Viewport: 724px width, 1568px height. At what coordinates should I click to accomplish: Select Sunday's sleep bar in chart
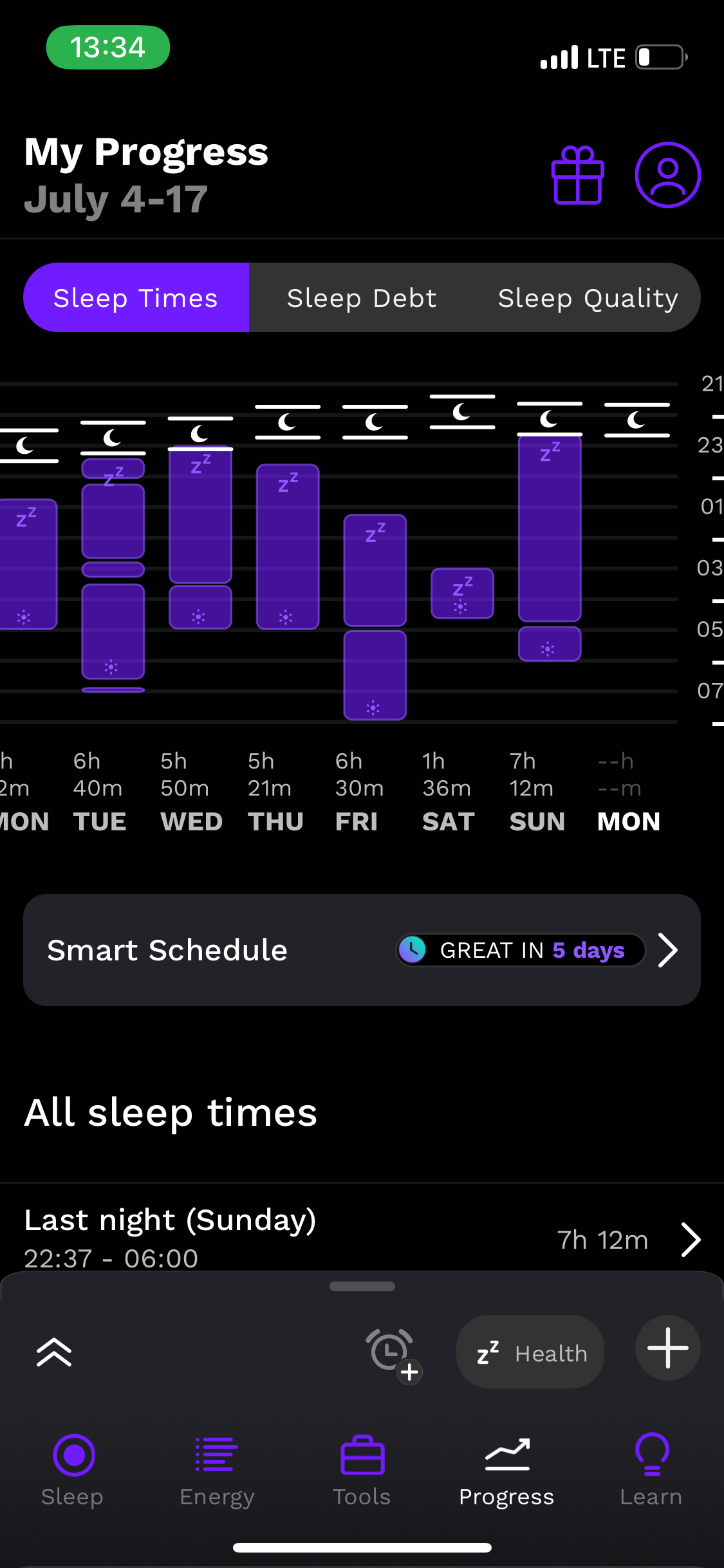(x=550, y=548)
